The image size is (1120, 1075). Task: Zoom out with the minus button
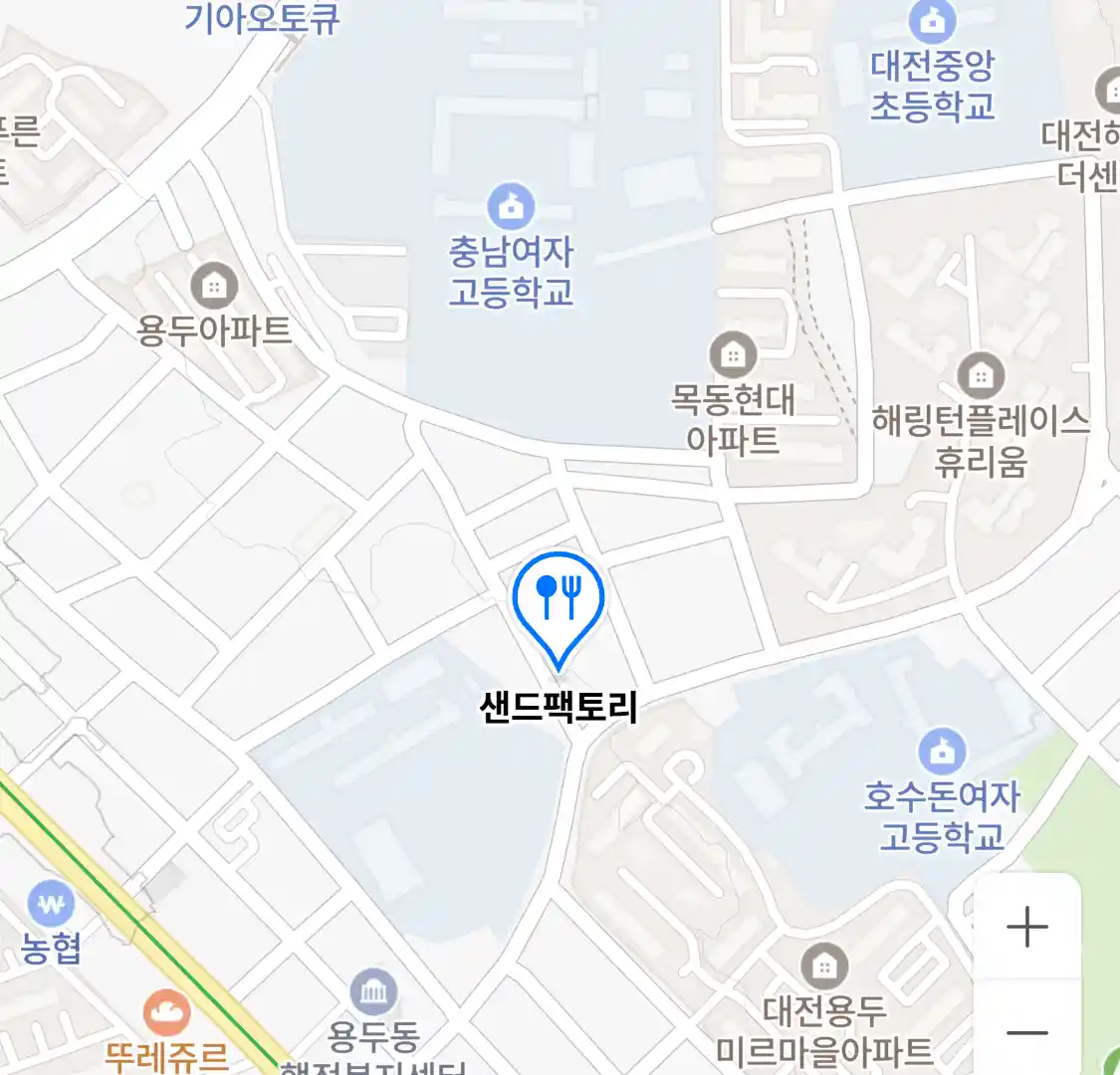click(1026, 1032)
